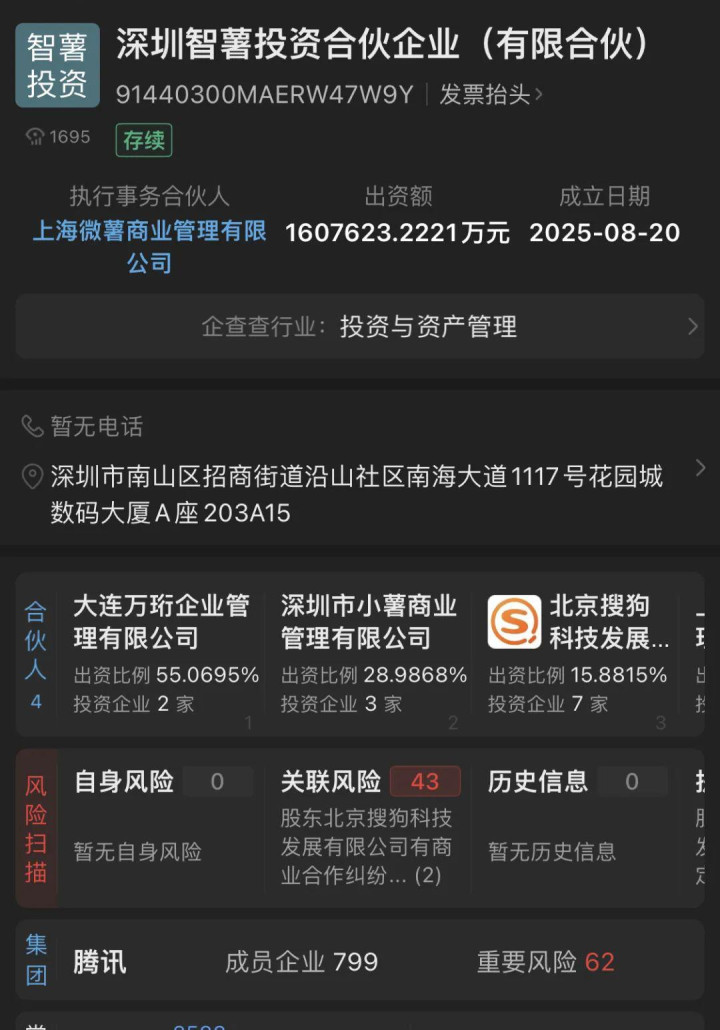Image resolution: width=720 pixels, height=1030 pixels.
Task: Open the 风险扫描 section label
Action: point(36,828)
